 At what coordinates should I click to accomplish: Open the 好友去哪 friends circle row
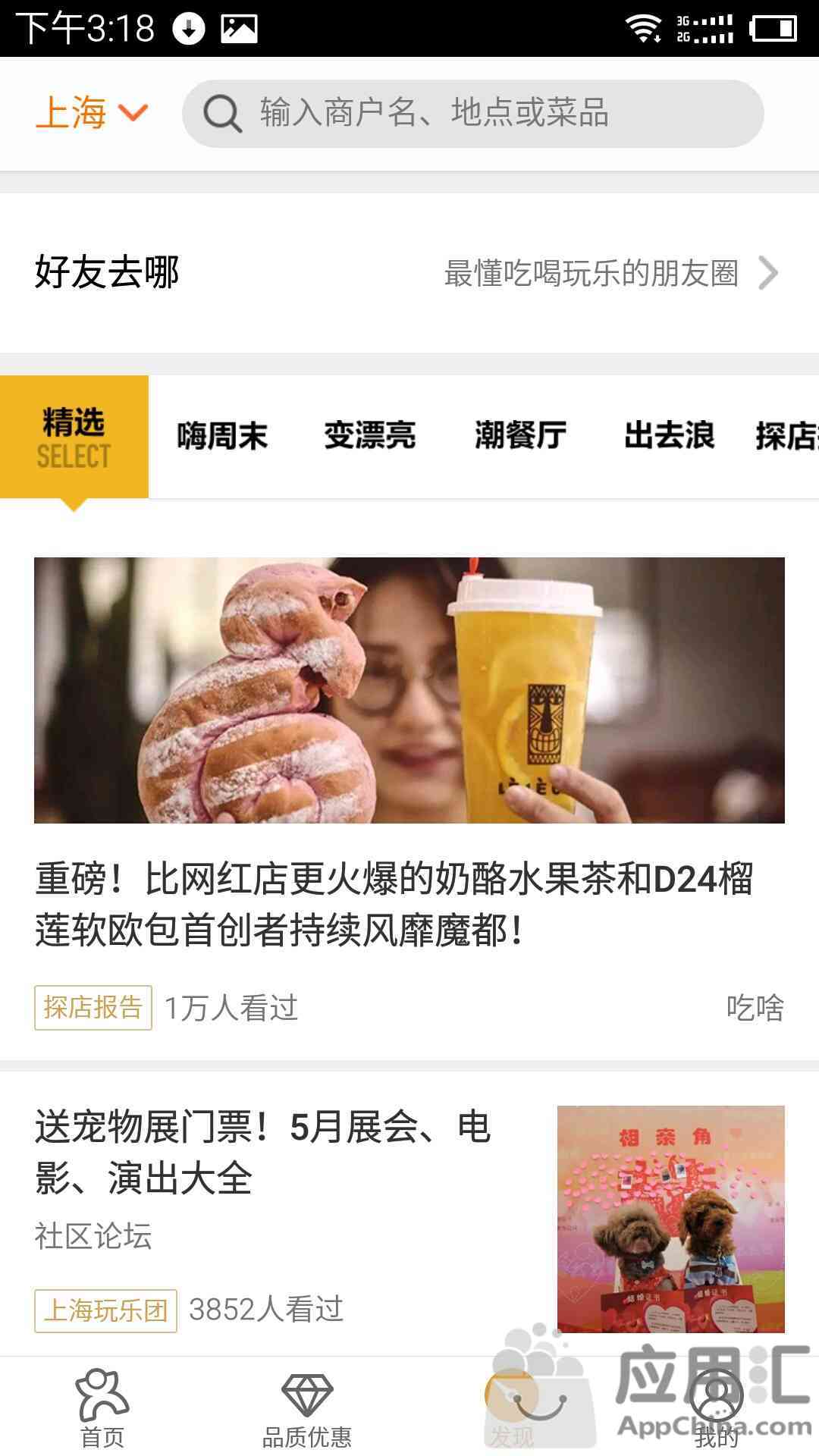pyautogui.click(x=409, y=273)
